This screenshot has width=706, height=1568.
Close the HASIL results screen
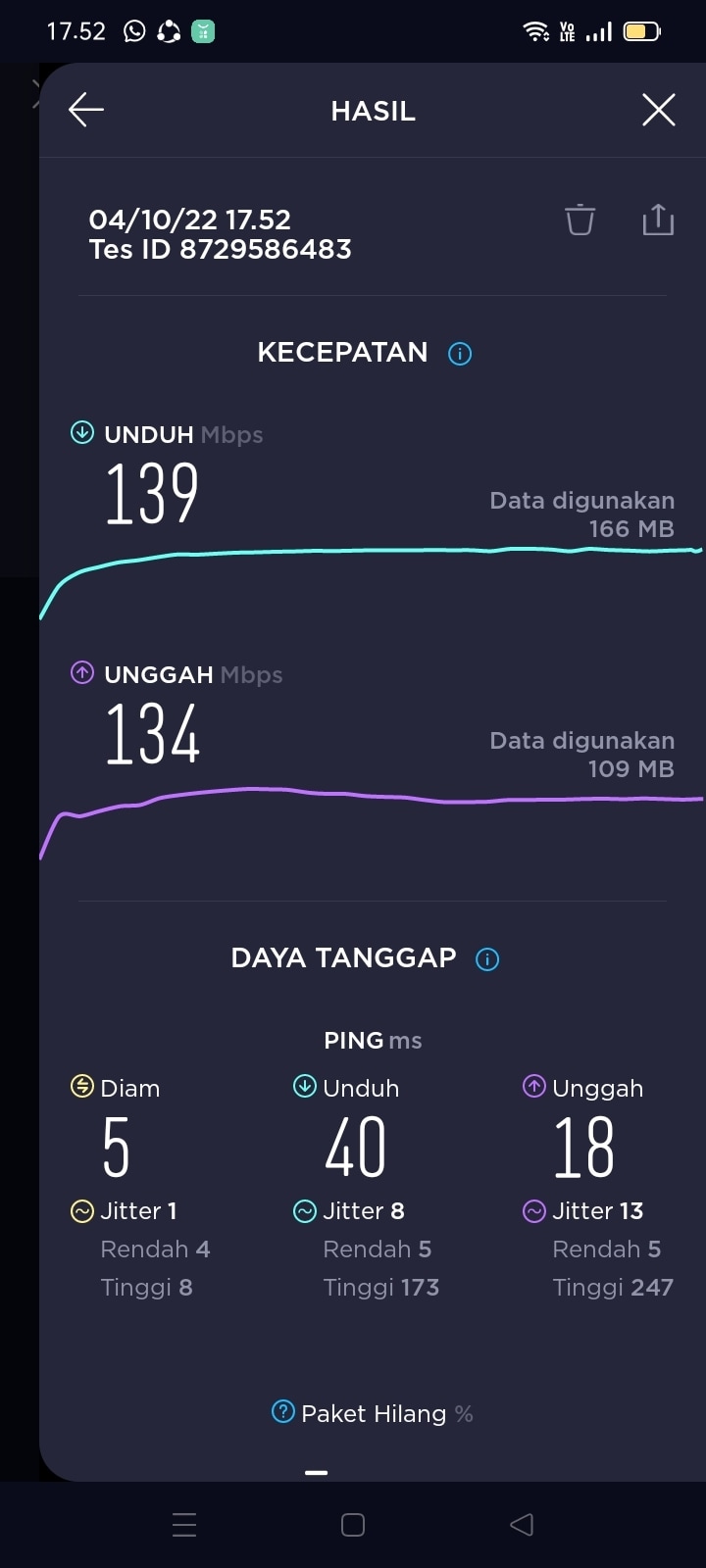tap(659, 110)
